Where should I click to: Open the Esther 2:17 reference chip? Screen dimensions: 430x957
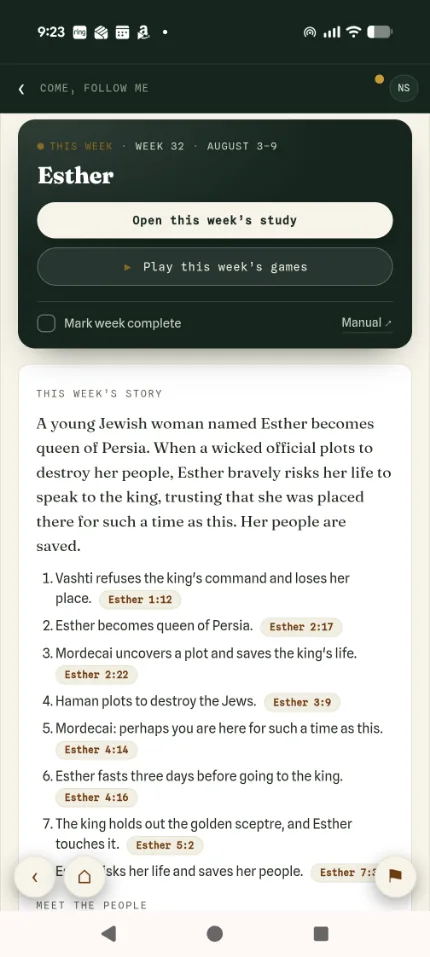301,627
